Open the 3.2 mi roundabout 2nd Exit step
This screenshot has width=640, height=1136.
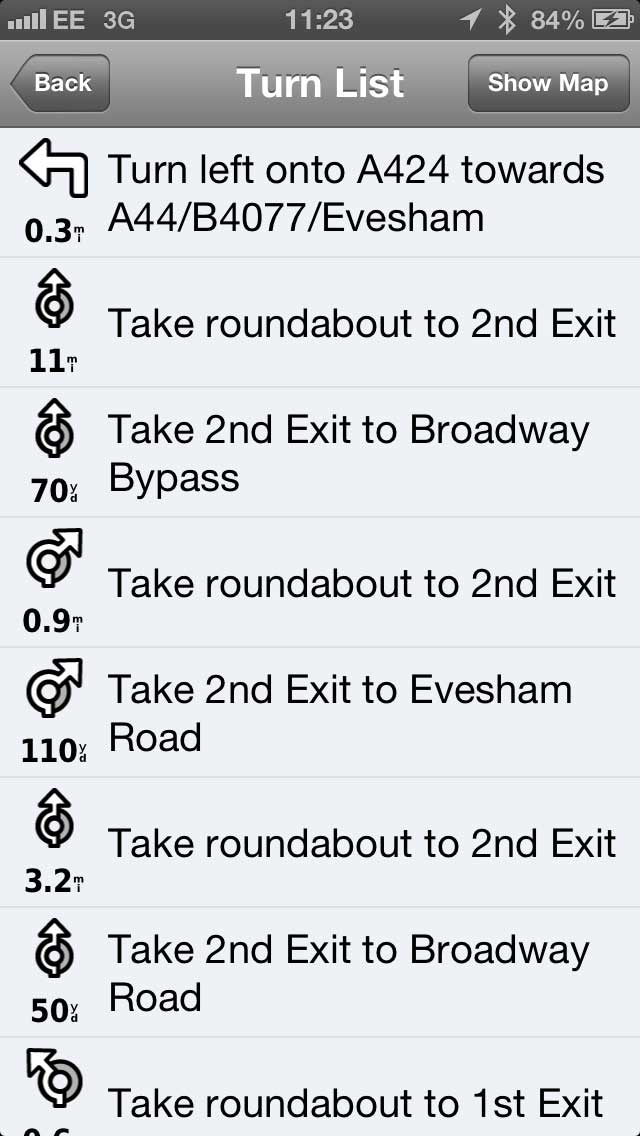click(320, 842)
